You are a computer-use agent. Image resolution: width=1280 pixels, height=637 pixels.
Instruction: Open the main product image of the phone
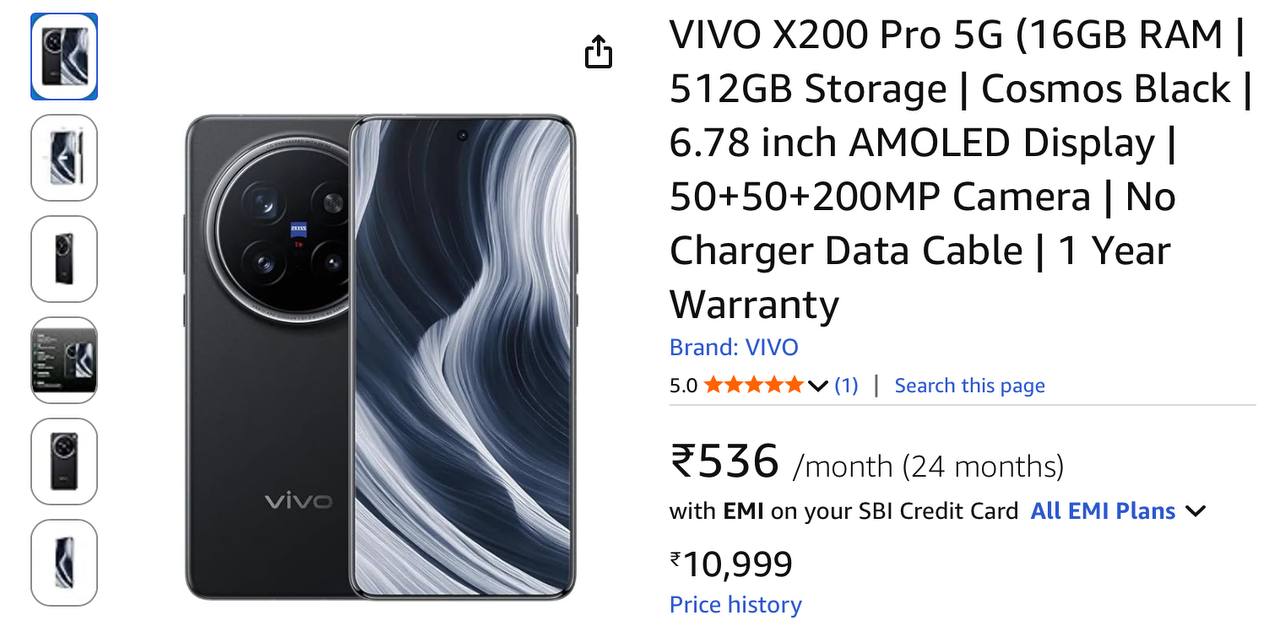(380, 357)
